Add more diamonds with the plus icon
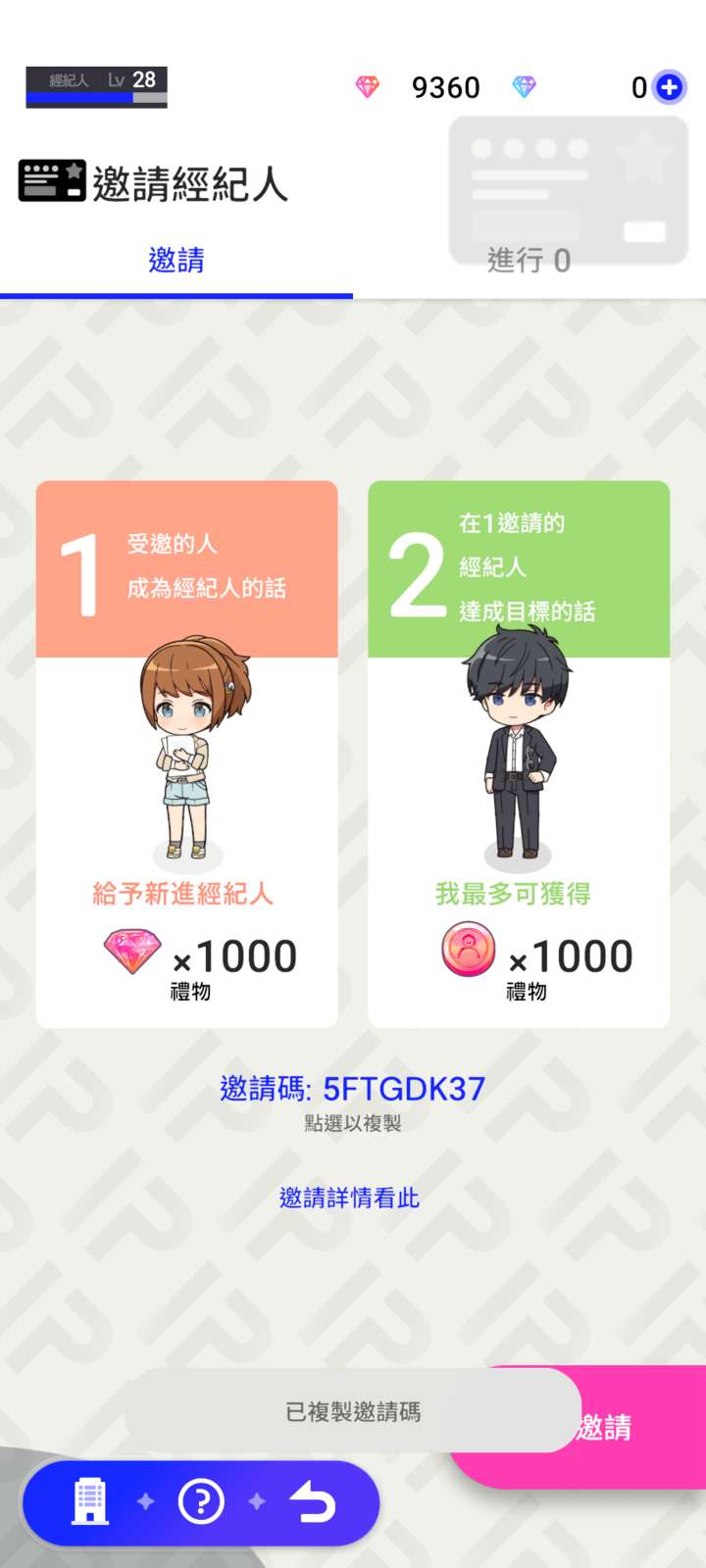This screenshot has width=706, height=1568. 669,87
